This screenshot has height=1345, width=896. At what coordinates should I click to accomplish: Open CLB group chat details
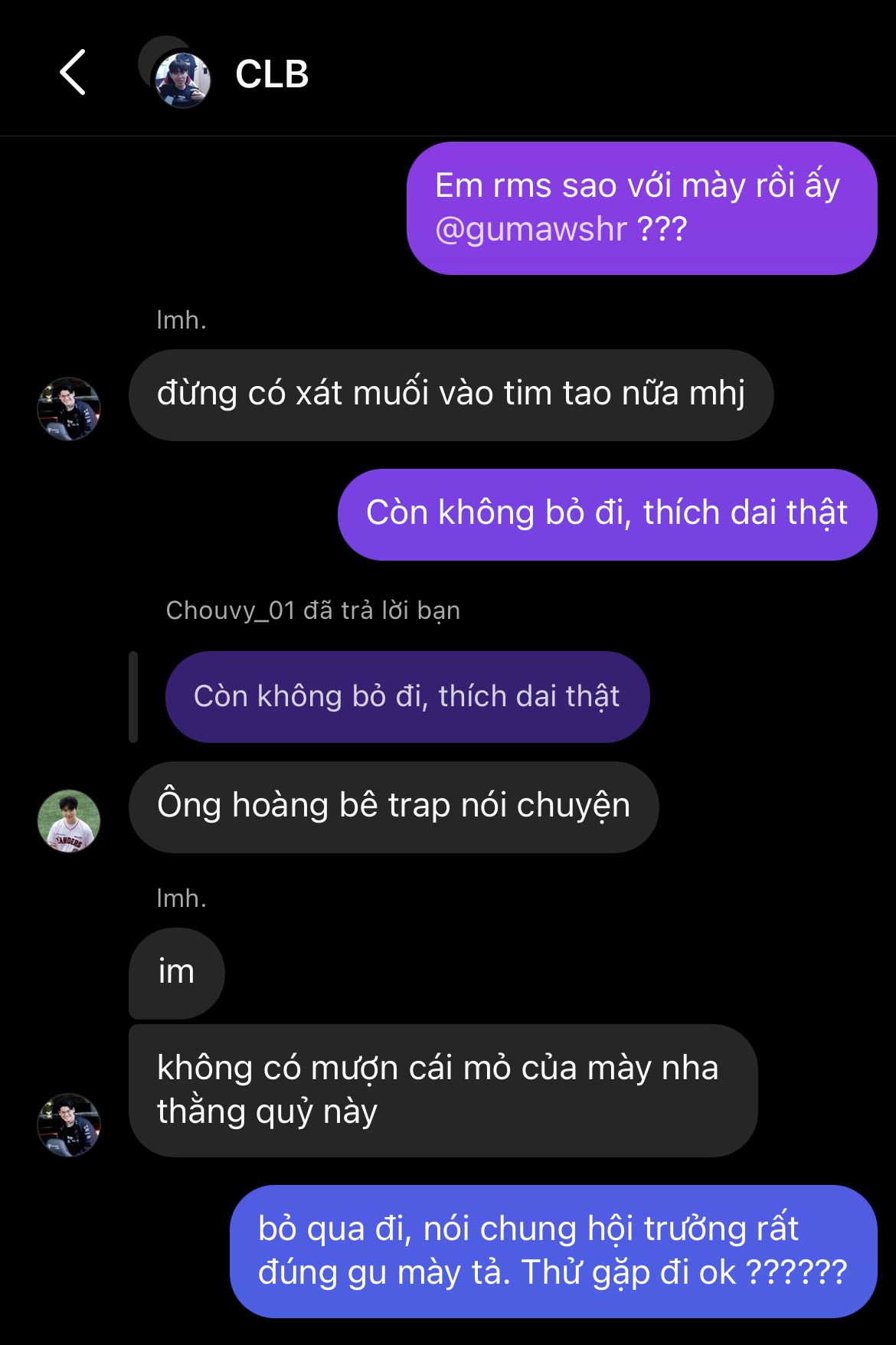[x=271, y=74]
